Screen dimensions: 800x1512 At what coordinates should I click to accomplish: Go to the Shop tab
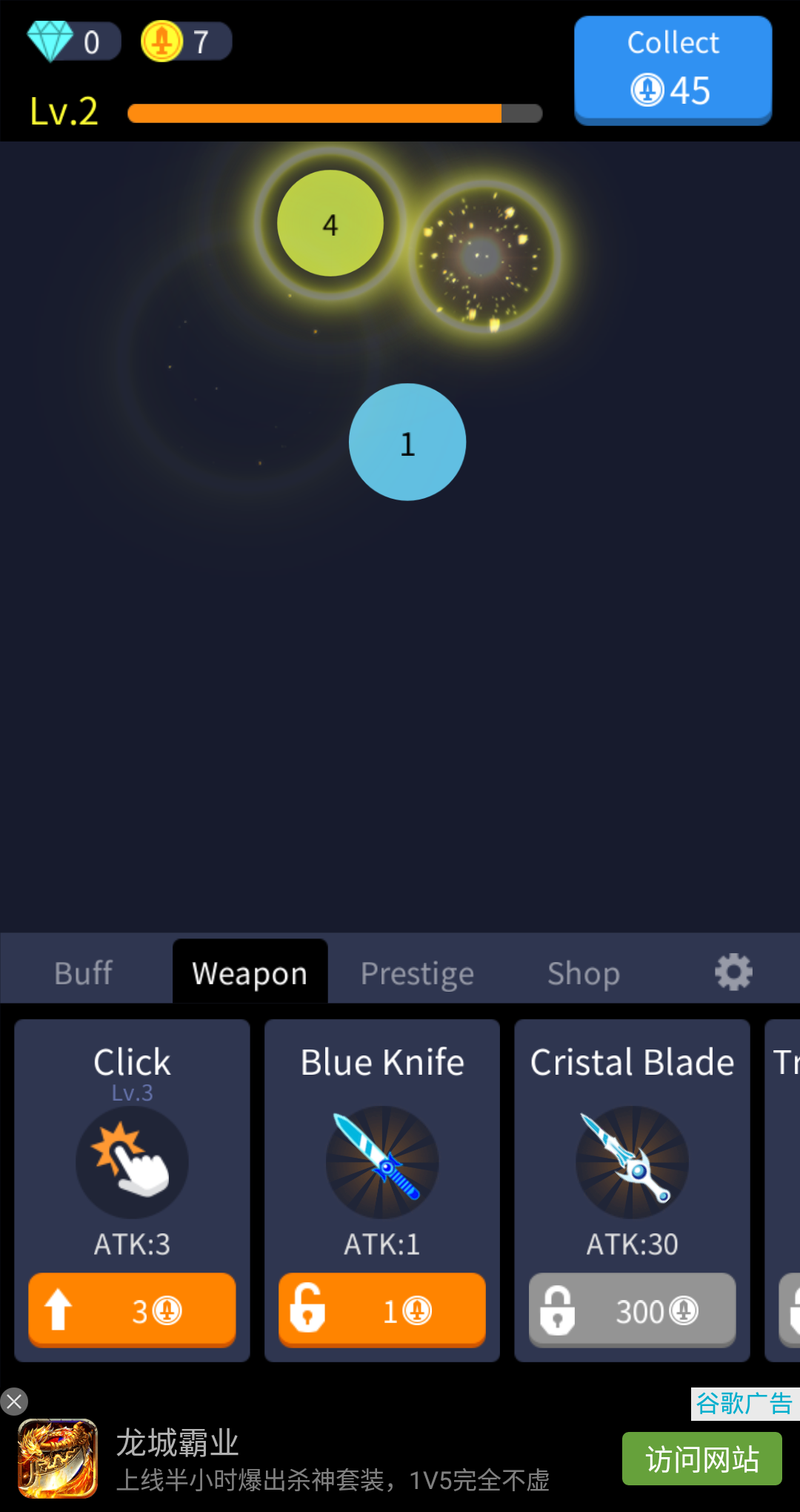(584, 972)
